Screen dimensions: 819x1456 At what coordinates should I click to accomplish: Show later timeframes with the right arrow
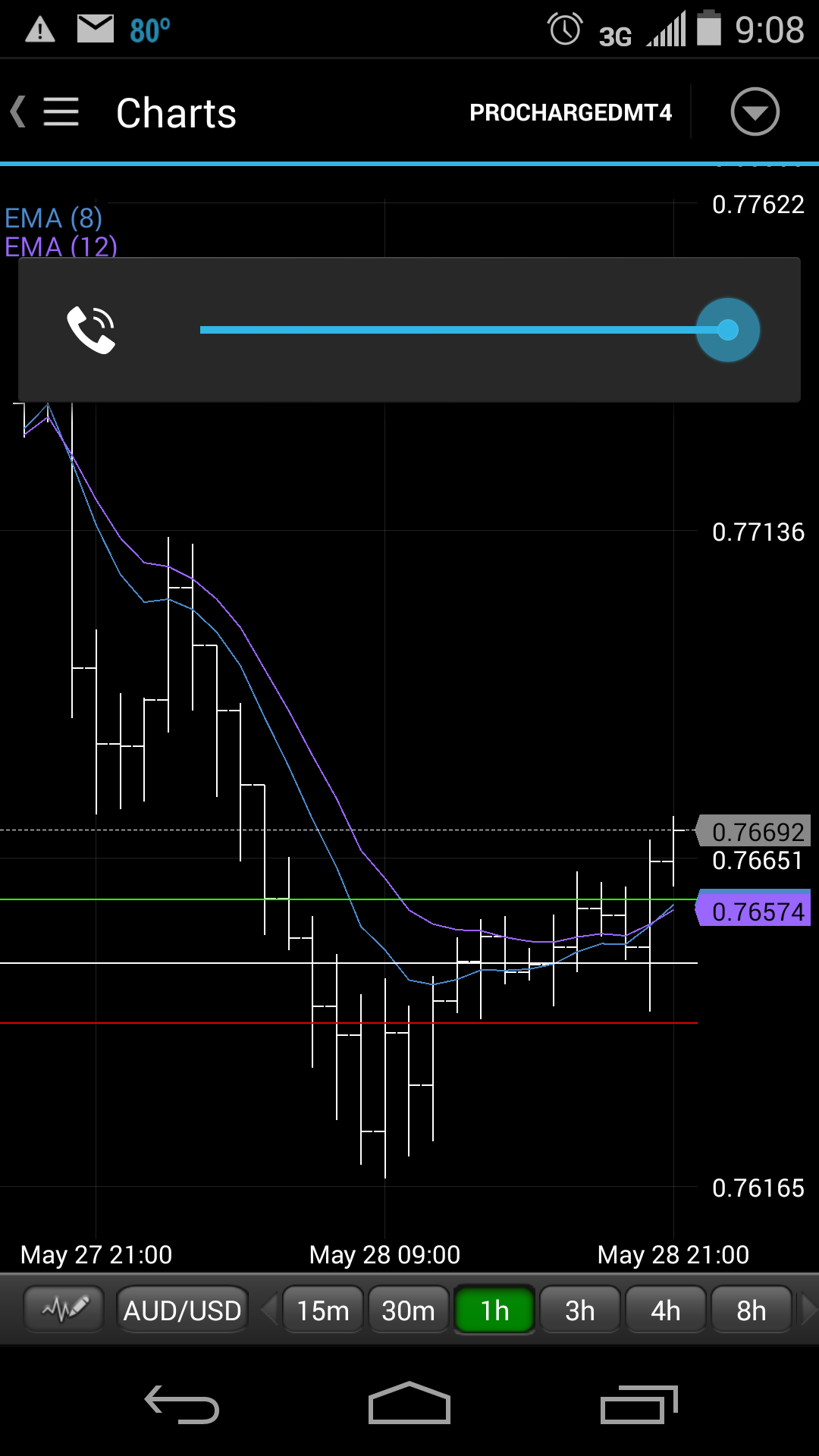pos(808,1310)
